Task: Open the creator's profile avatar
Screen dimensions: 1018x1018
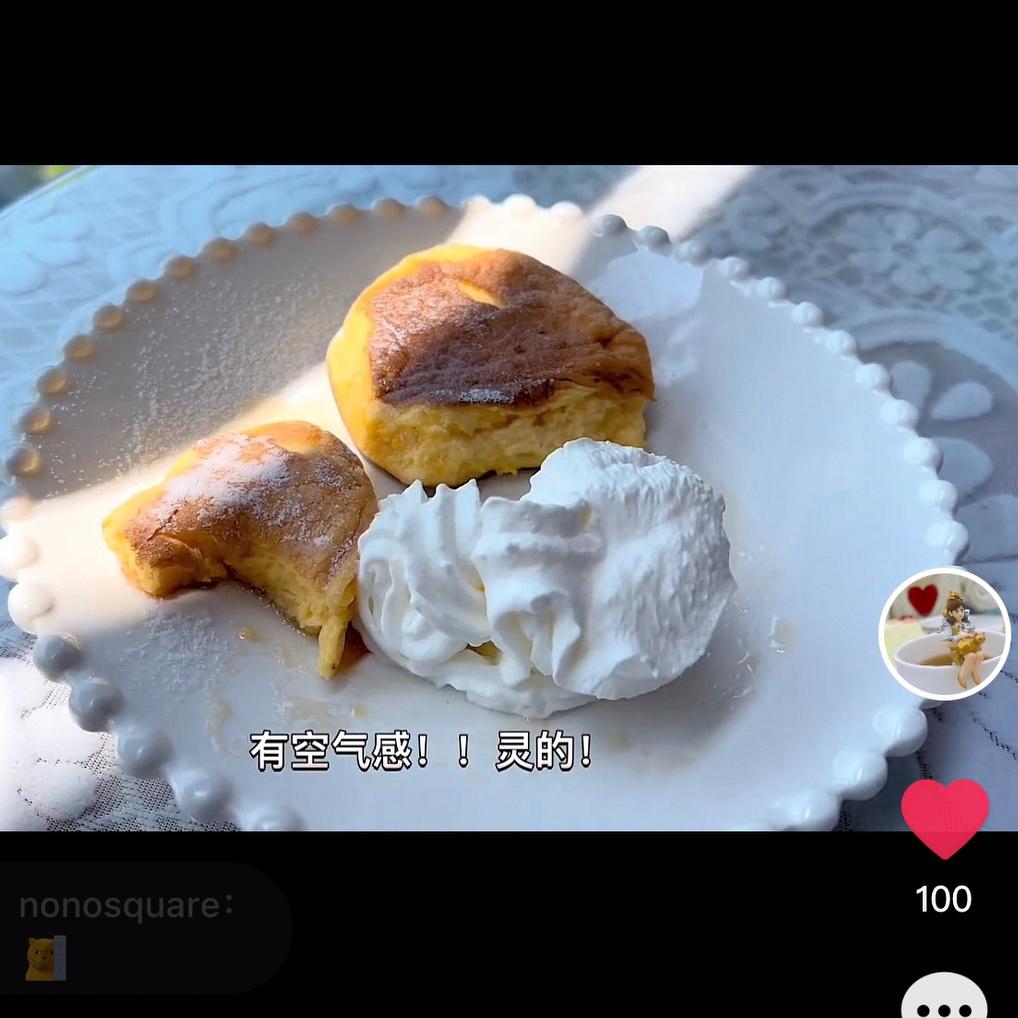Action: [x=944, y=633]
